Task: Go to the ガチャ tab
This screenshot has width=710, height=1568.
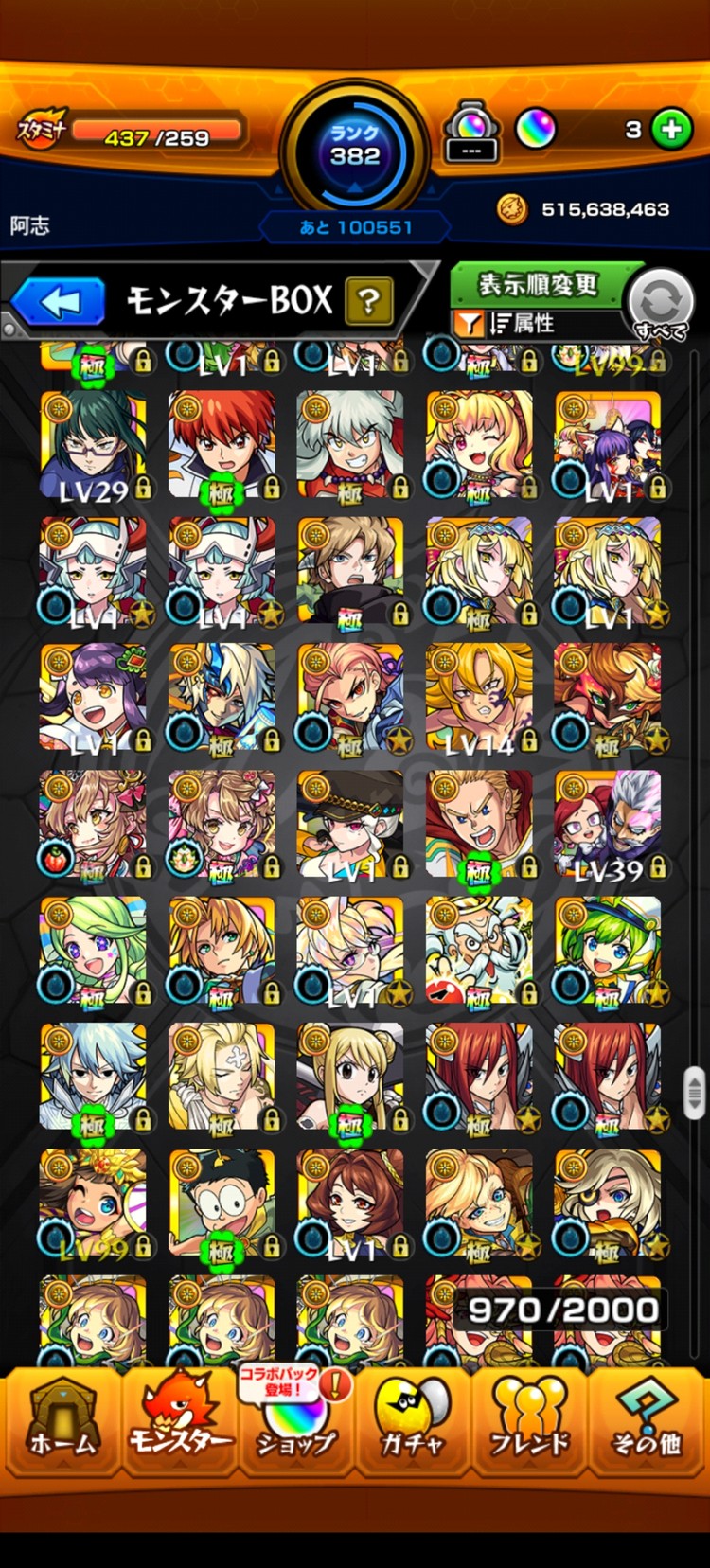Action: pyautogui.click(x=413, y=1419)
